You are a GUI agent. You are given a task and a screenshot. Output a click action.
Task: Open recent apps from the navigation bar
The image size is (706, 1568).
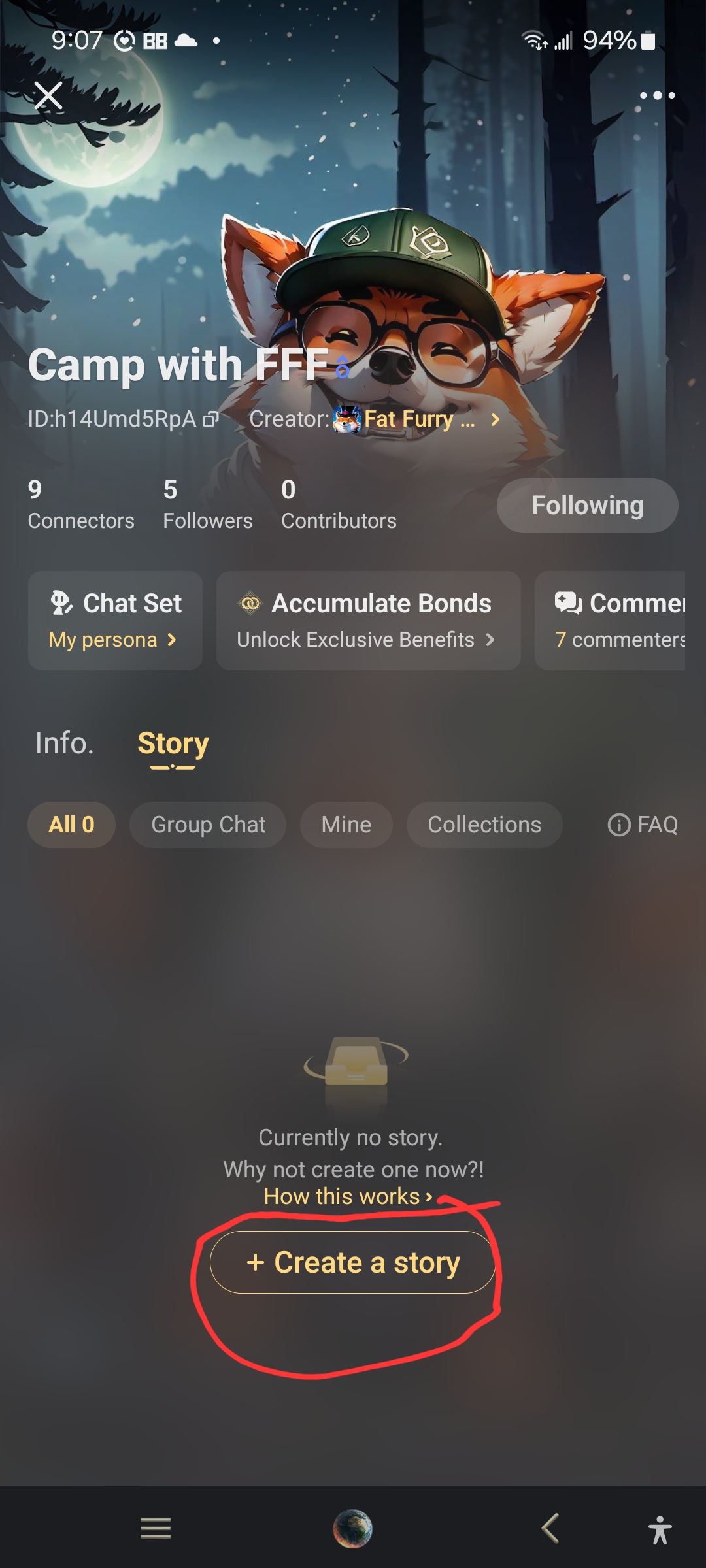click(x=156, y=1528)
